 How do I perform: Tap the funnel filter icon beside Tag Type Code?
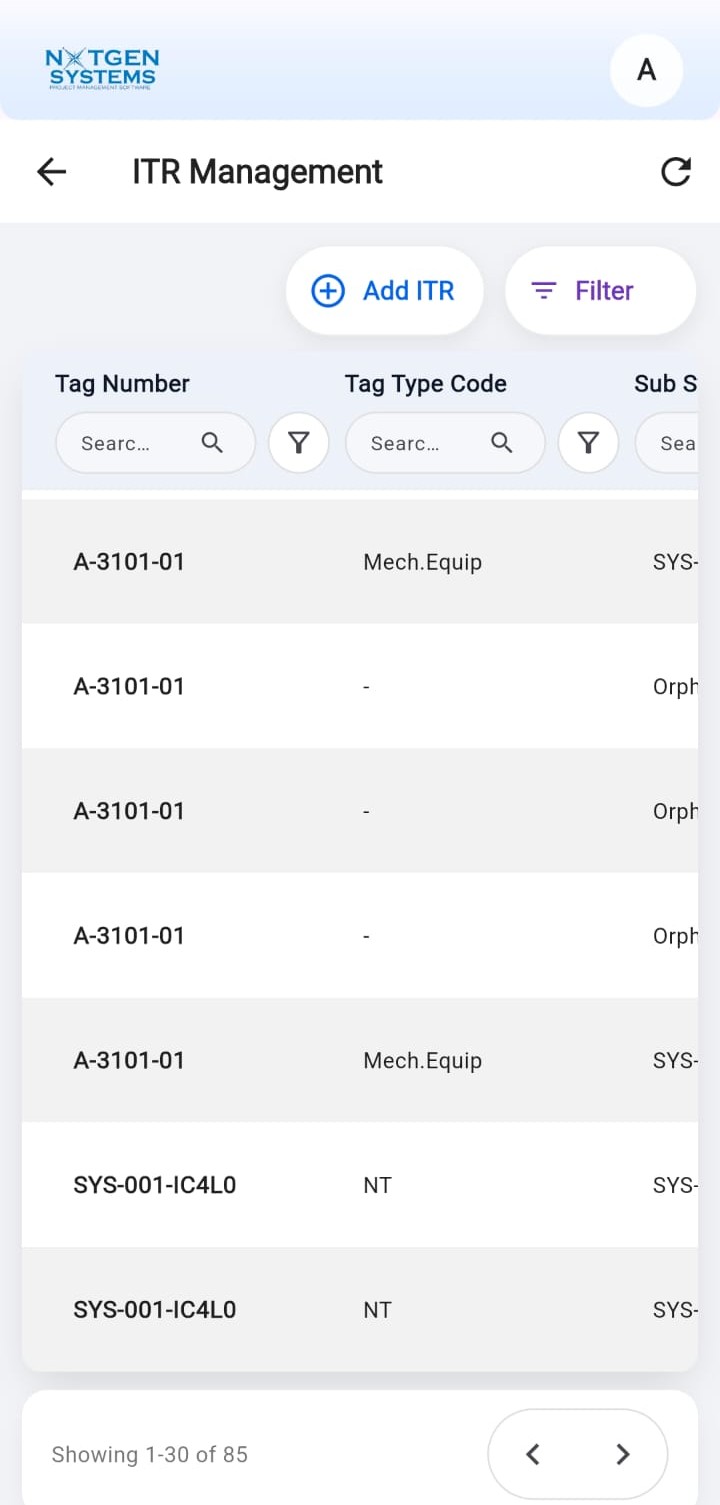pyautogui.click(x=588, y=442)
